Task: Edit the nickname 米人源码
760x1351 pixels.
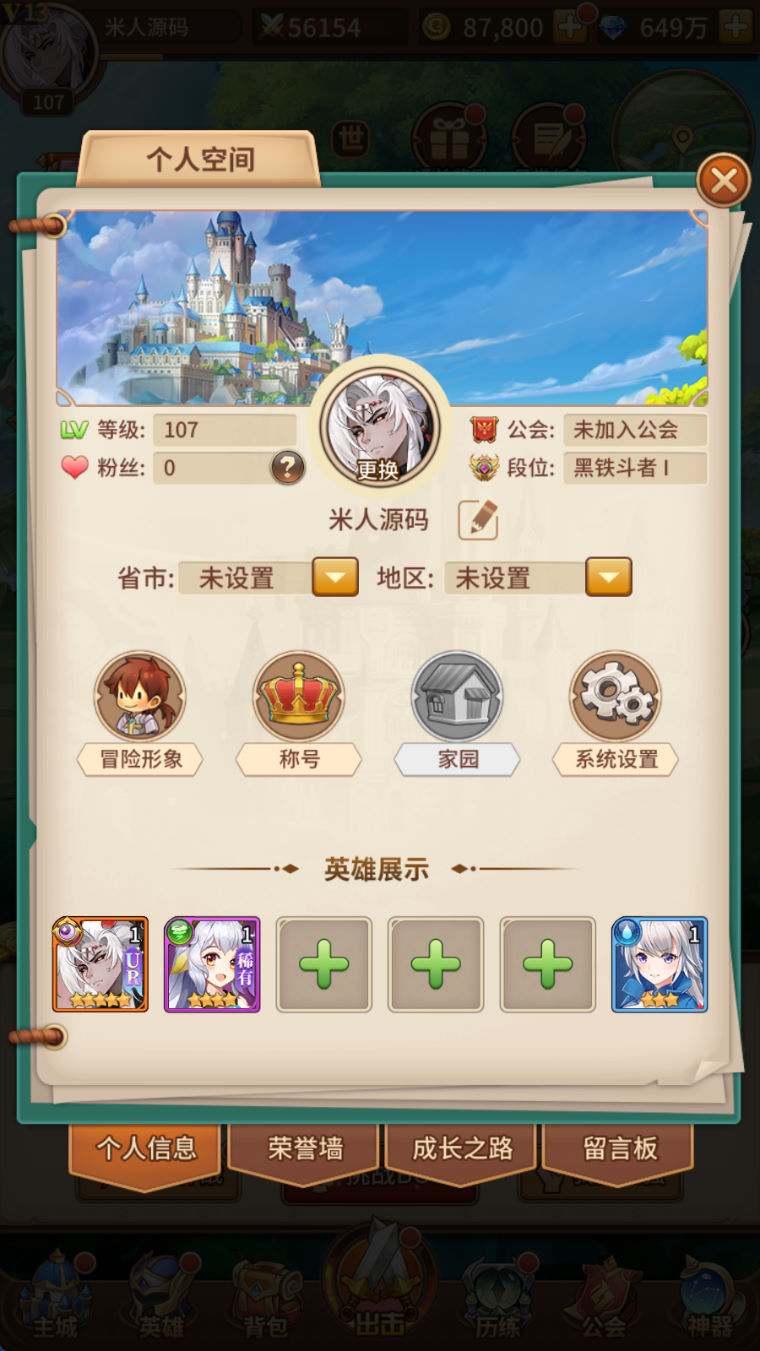Action: (x=478, y=520)
